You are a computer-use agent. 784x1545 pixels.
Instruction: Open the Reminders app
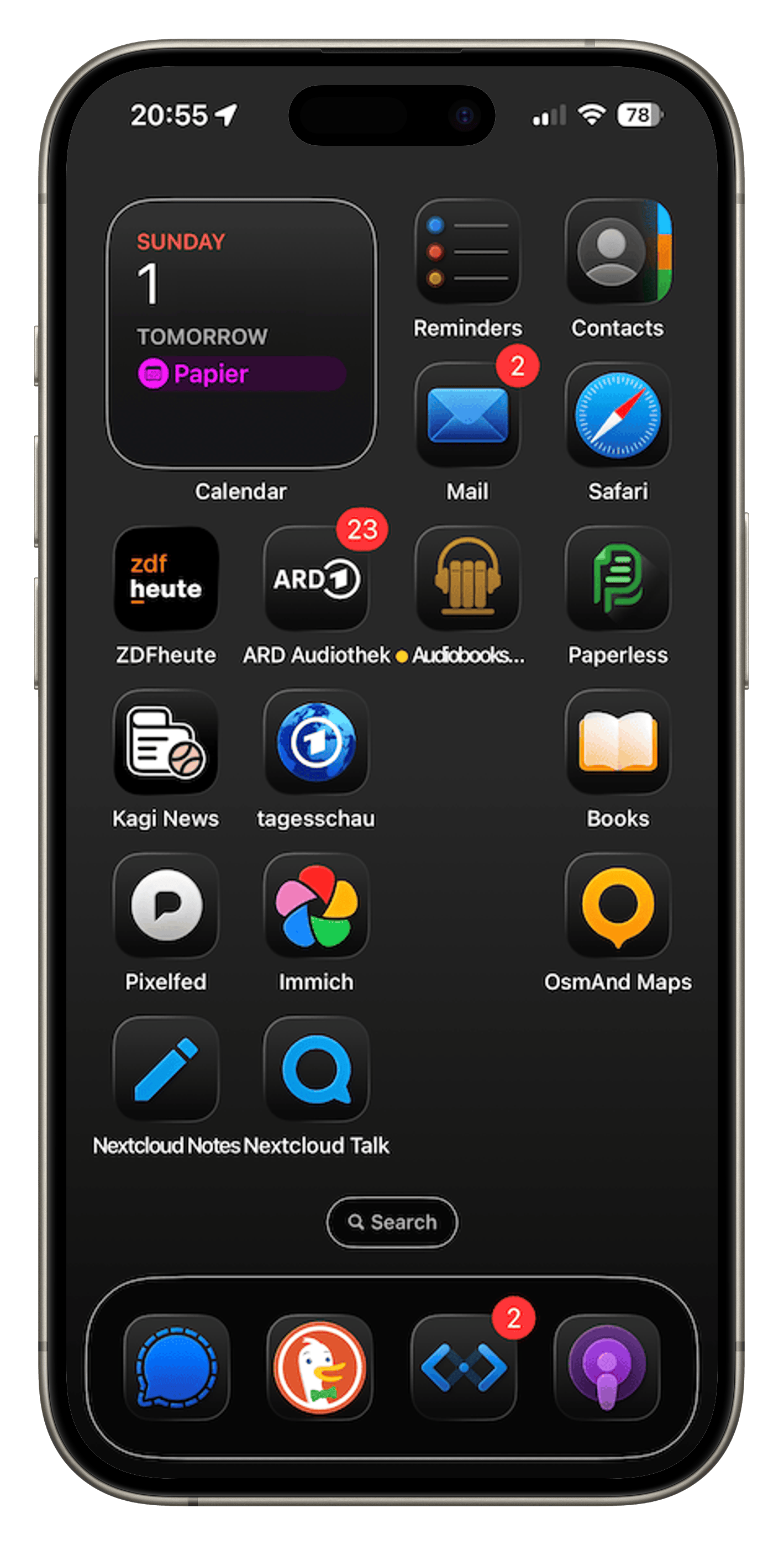(467, 253)
